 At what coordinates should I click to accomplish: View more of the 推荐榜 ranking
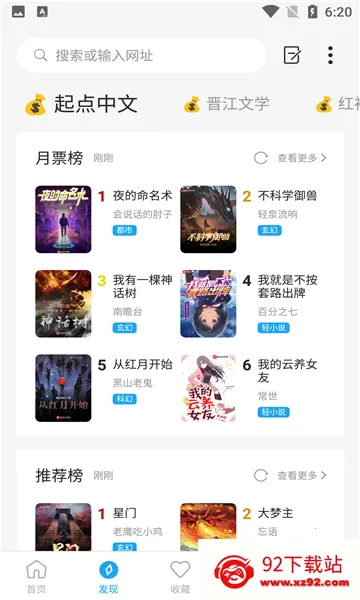click(302, 475)
